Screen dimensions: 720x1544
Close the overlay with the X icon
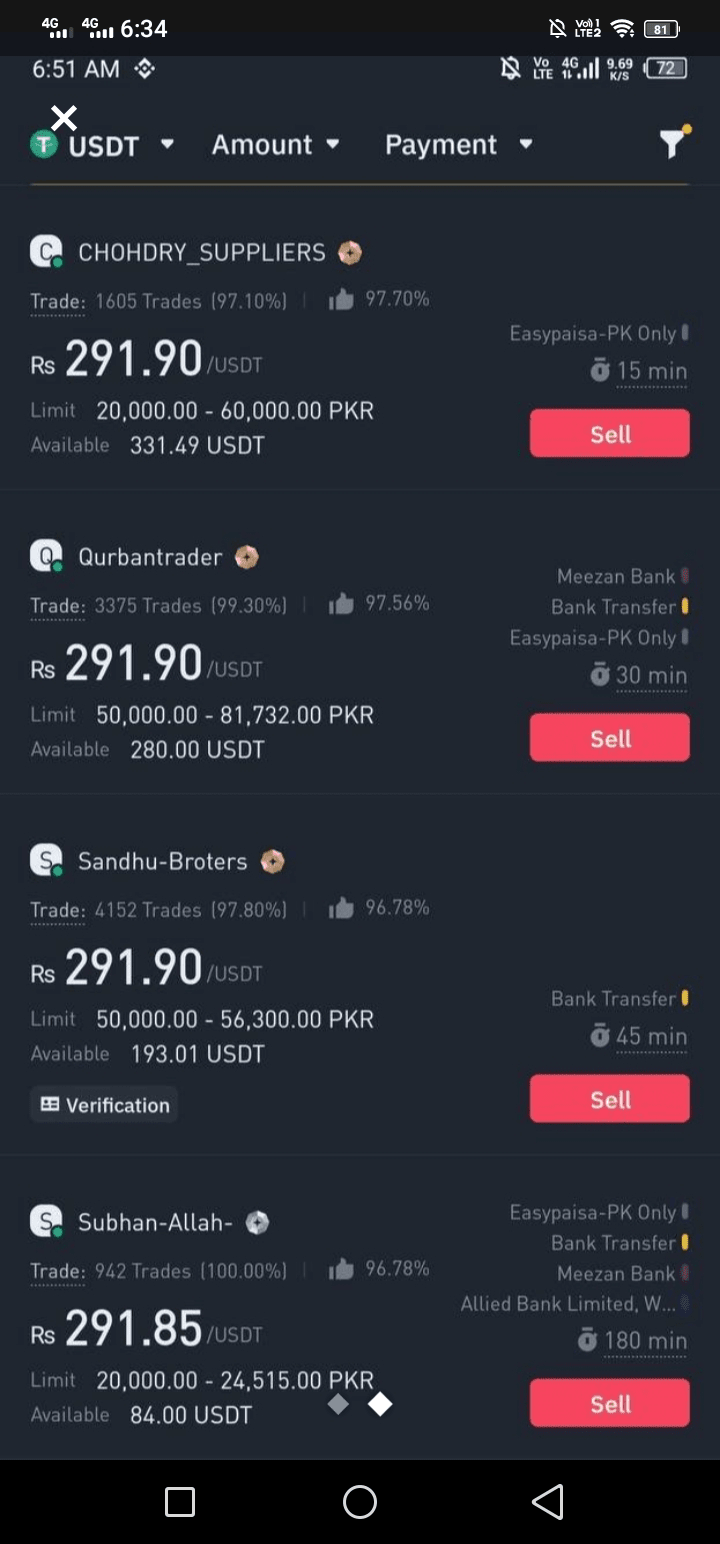[64, 118]
